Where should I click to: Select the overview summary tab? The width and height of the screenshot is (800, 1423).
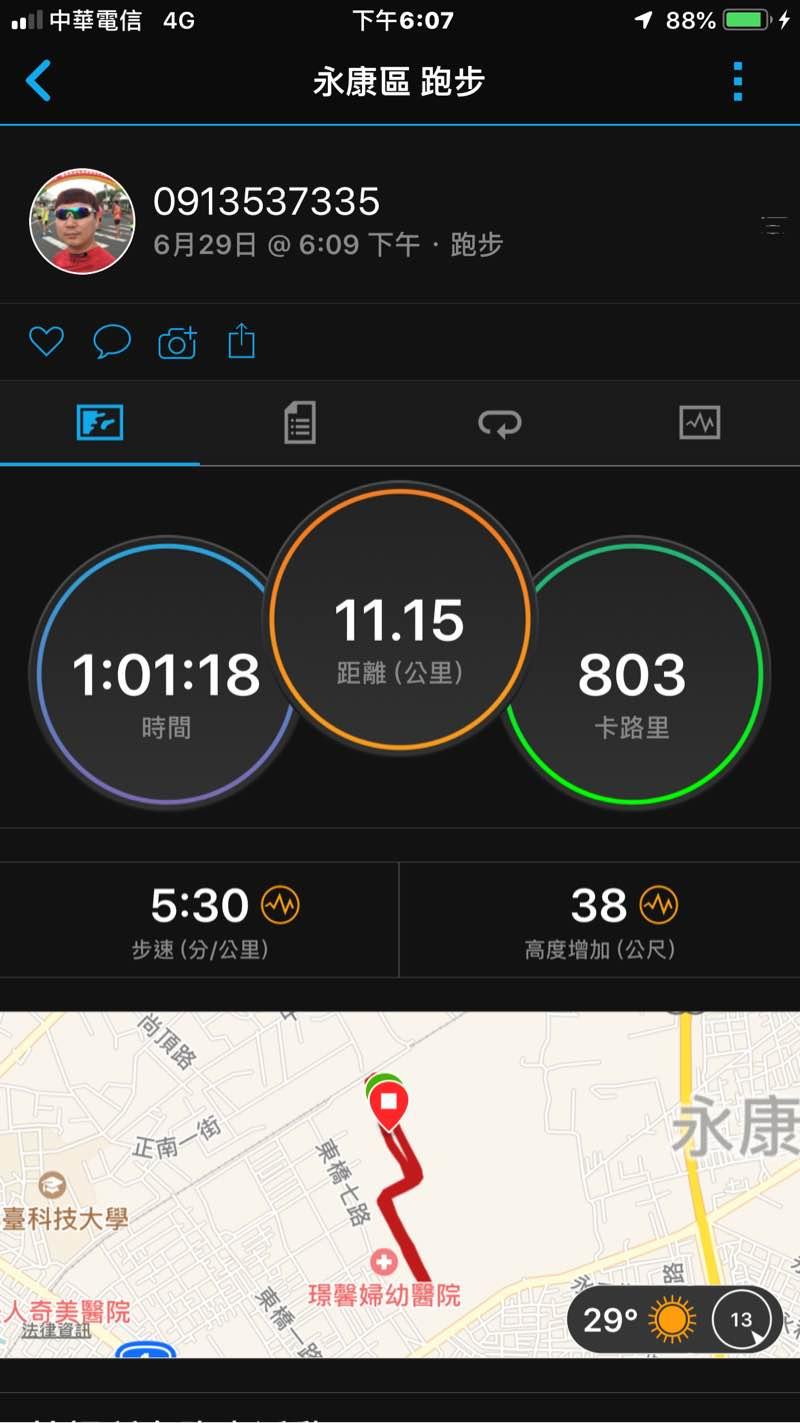(100, 423)
